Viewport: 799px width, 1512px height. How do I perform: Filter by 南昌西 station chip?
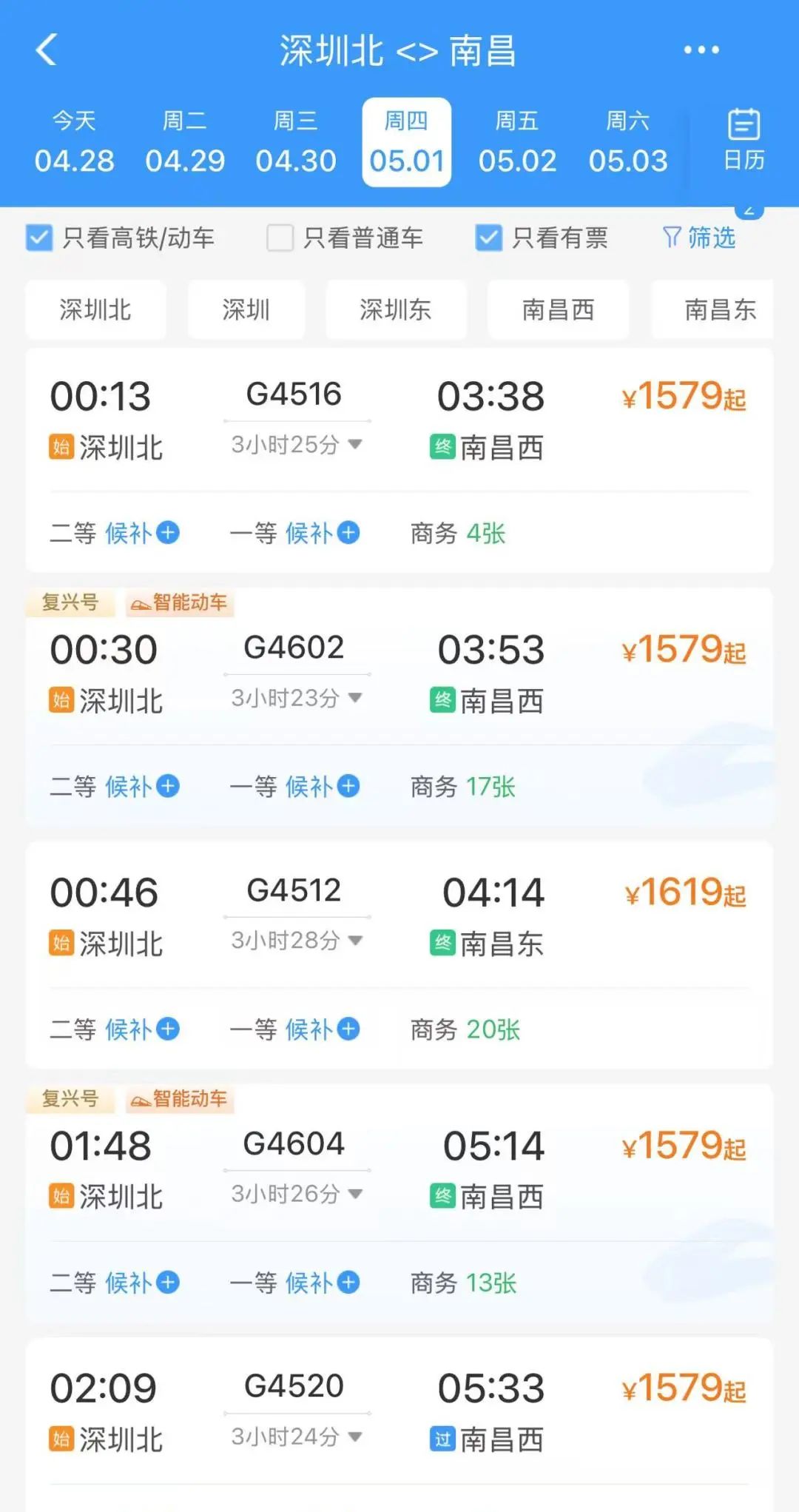point(558,309)
